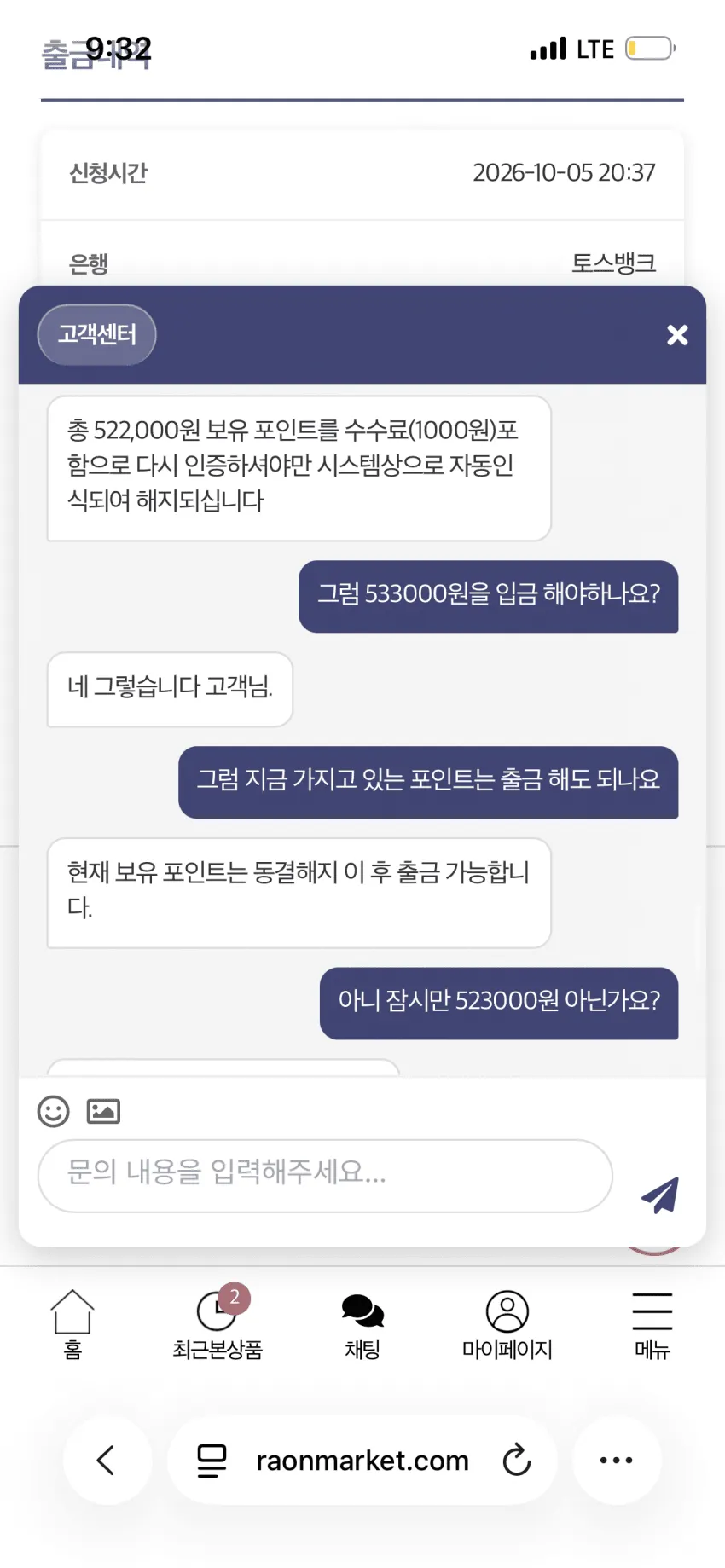Open 최근본상품 in the bottom bar

217,1324
